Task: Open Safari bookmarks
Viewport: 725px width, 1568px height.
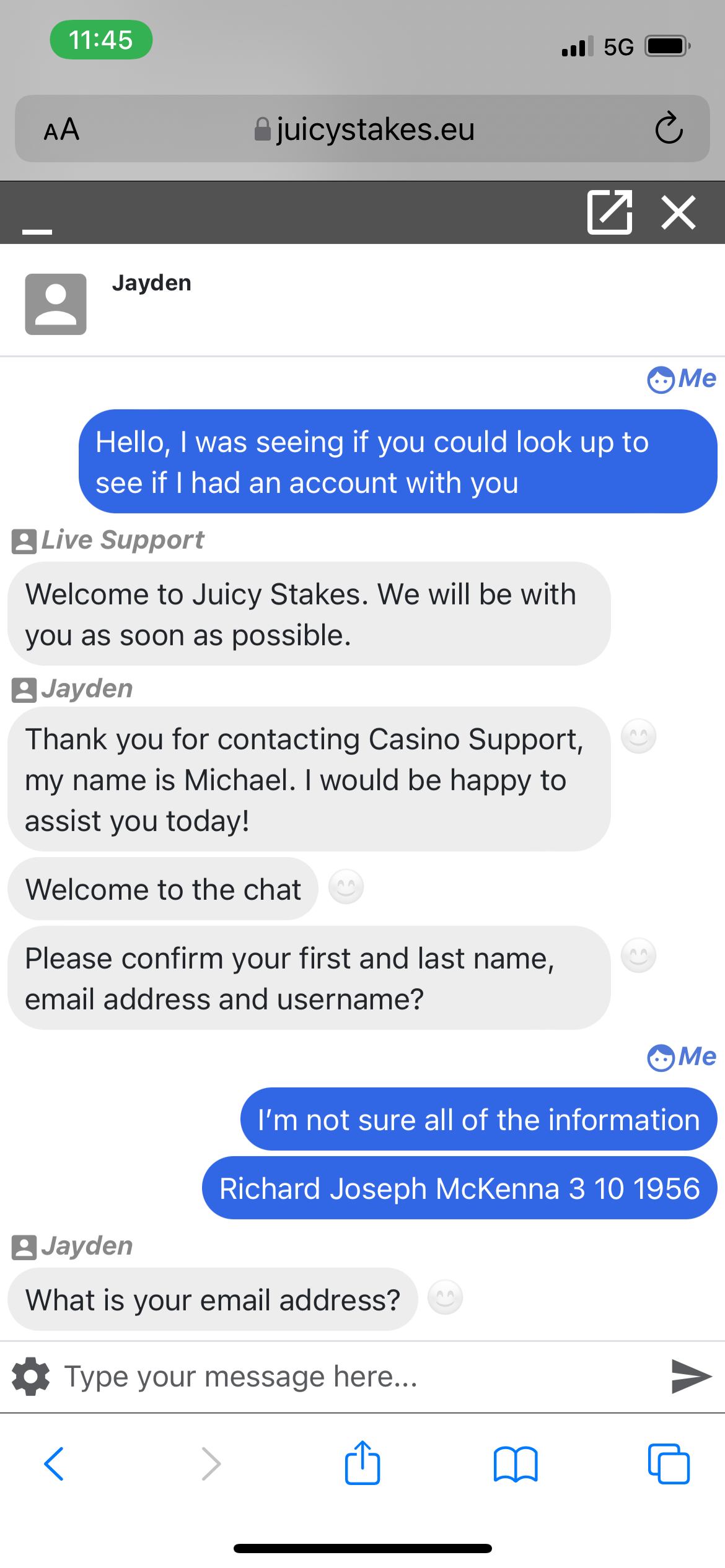Action: [x=516, y=1464]
